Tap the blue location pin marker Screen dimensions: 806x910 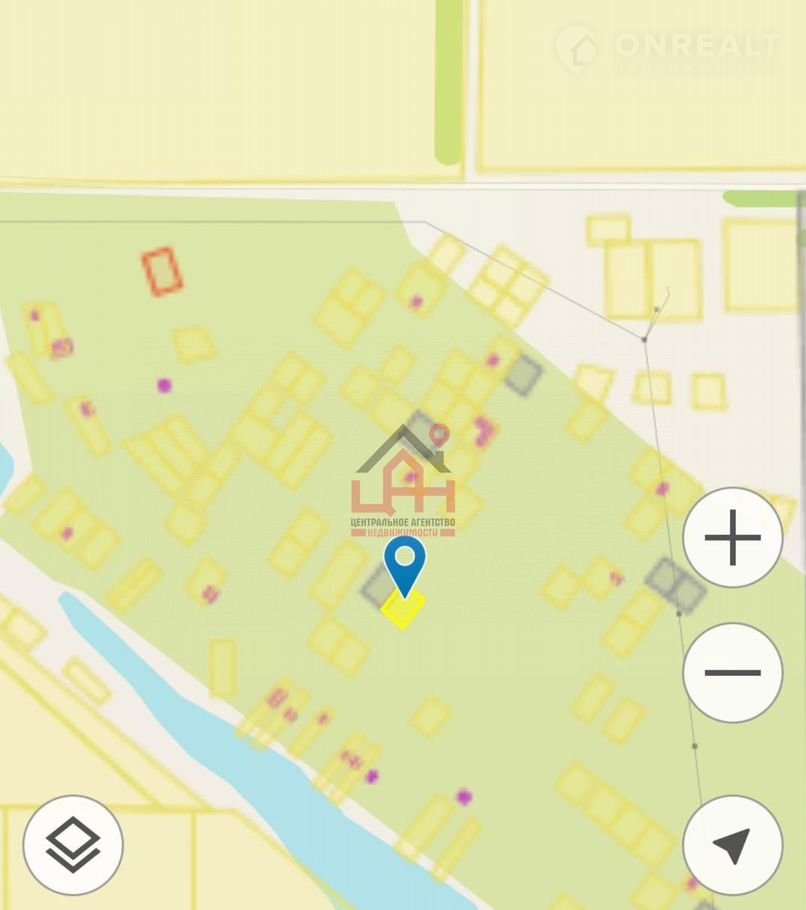click(x=405, y=563)
